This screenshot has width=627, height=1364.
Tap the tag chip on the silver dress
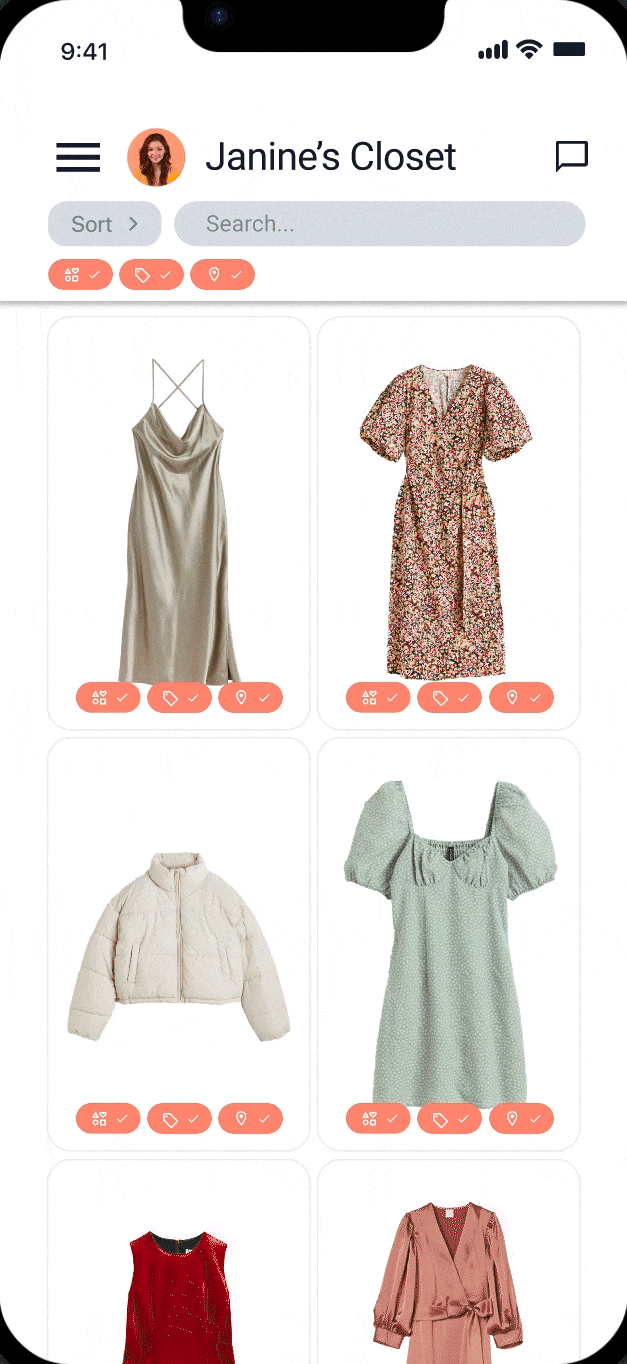click(179, 698)
